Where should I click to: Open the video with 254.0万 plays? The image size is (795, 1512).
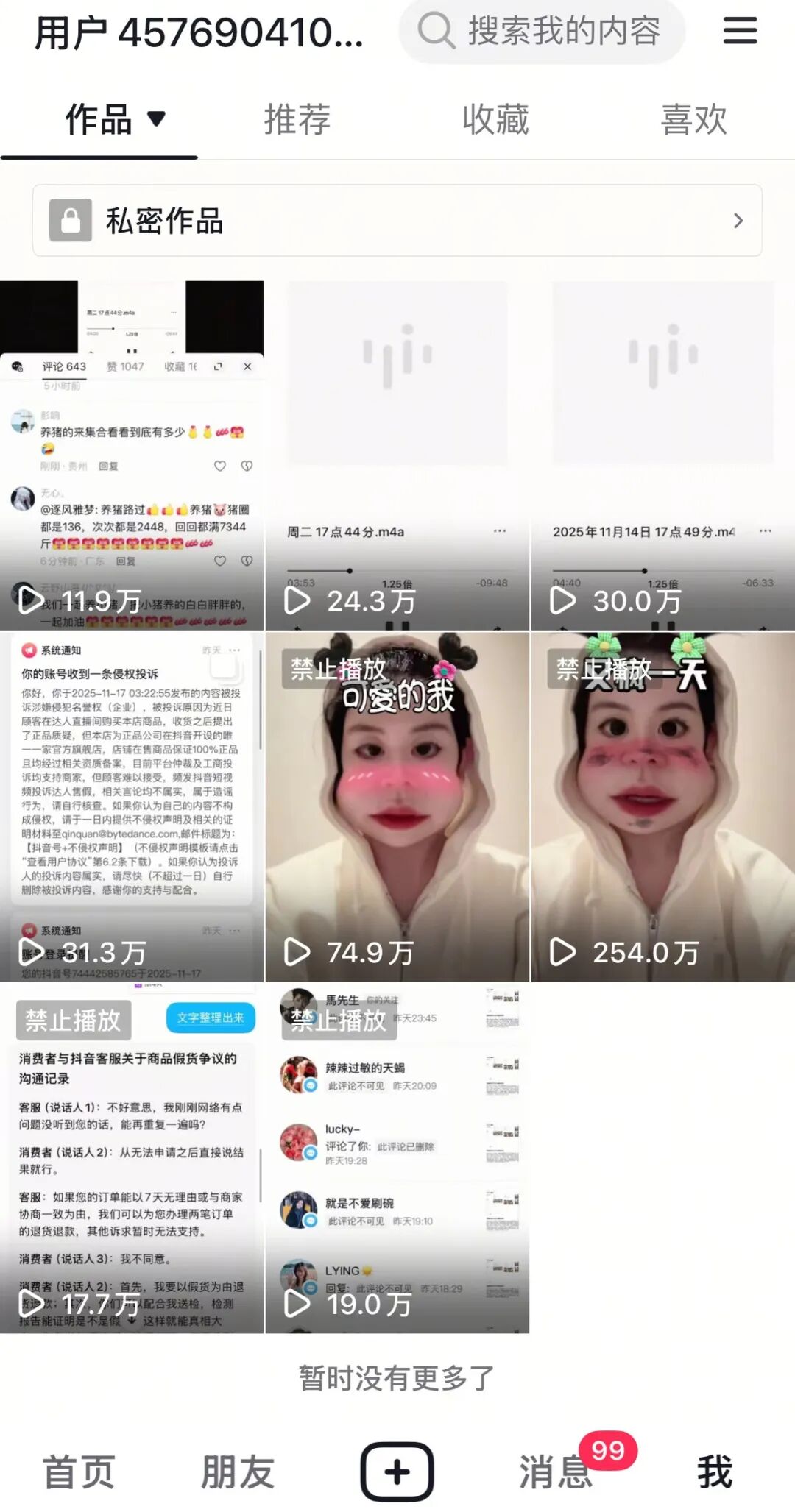click(662, 806)
